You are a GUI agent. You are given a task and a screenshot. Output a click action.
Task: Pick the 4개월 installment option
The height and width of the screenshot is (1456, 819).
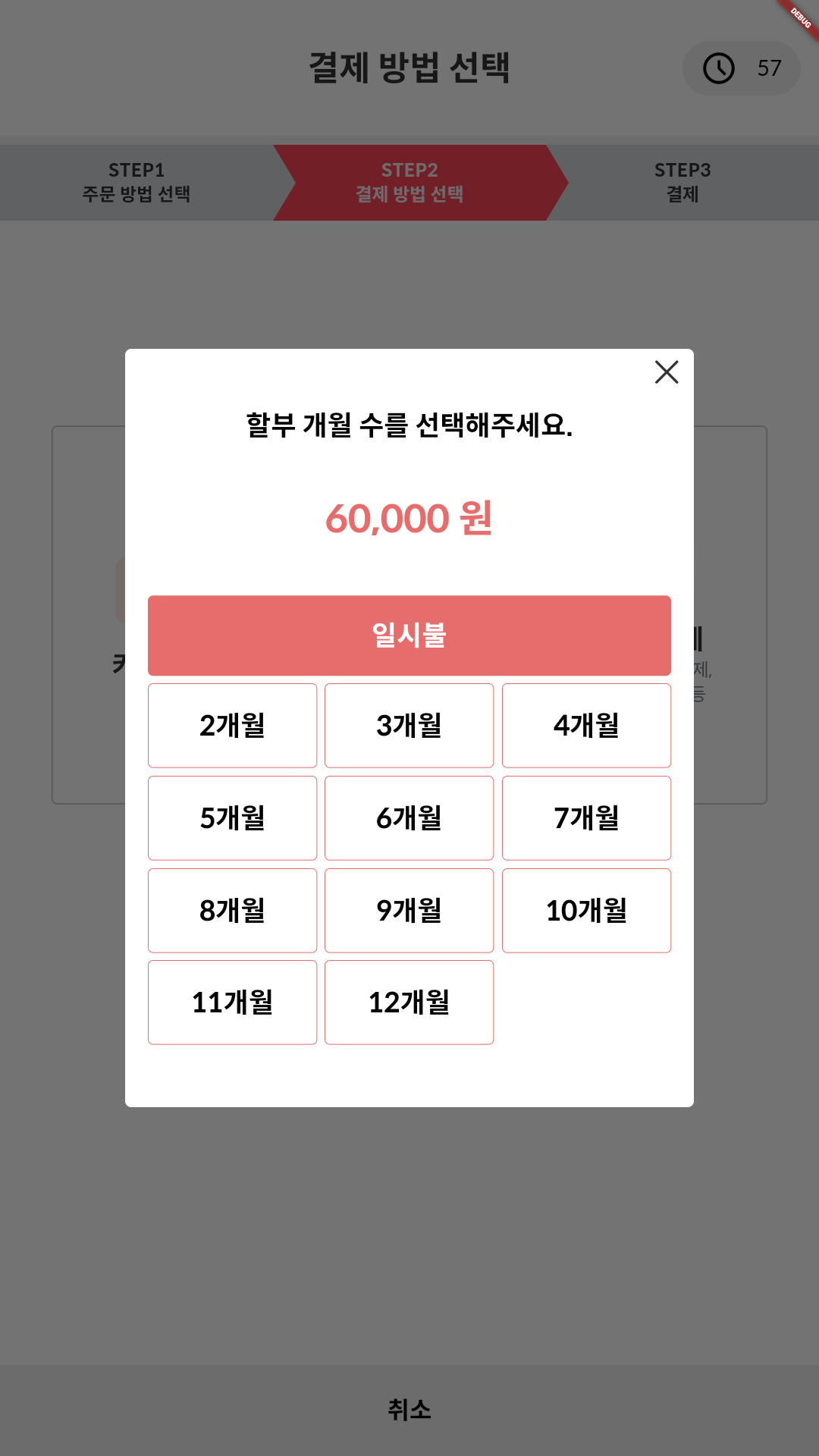[586, 726]
